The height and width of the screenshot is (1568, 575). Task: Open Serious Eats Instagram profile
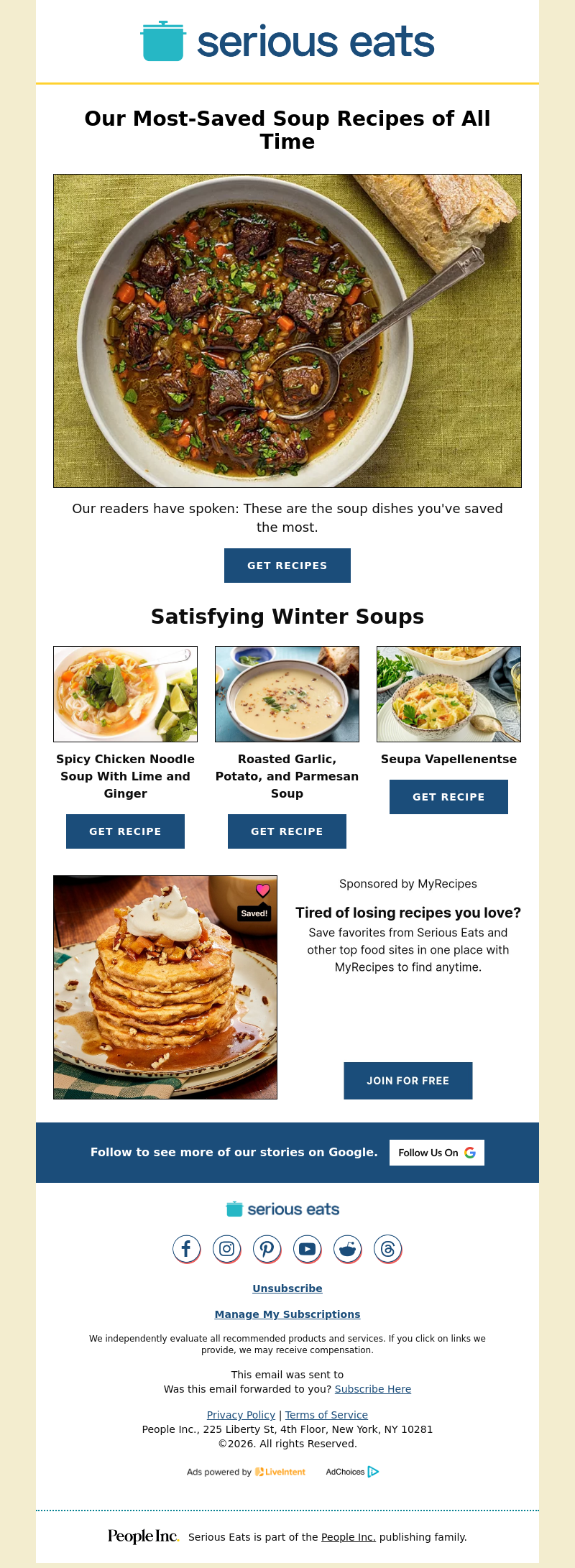click(226, 1249)
